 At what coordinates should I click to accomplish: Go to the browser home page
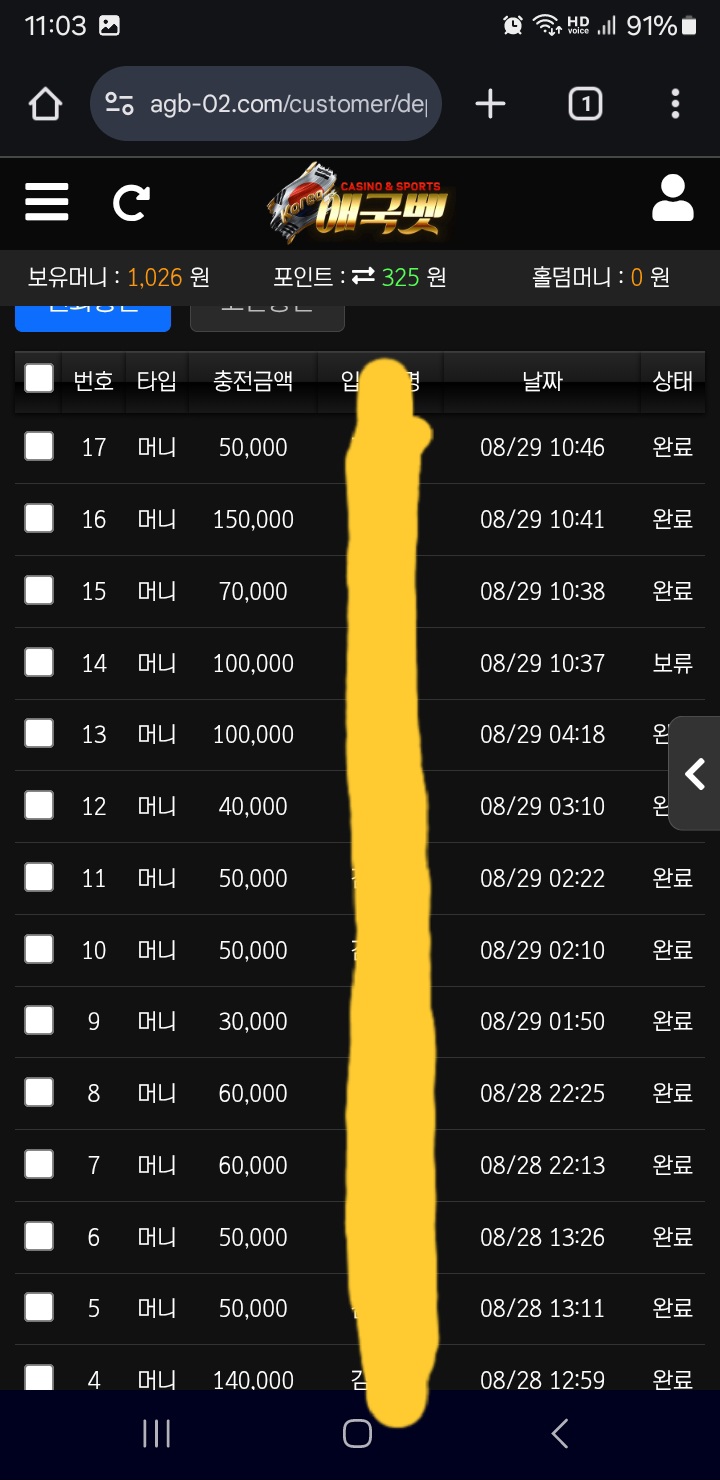[x=46, y=104]
